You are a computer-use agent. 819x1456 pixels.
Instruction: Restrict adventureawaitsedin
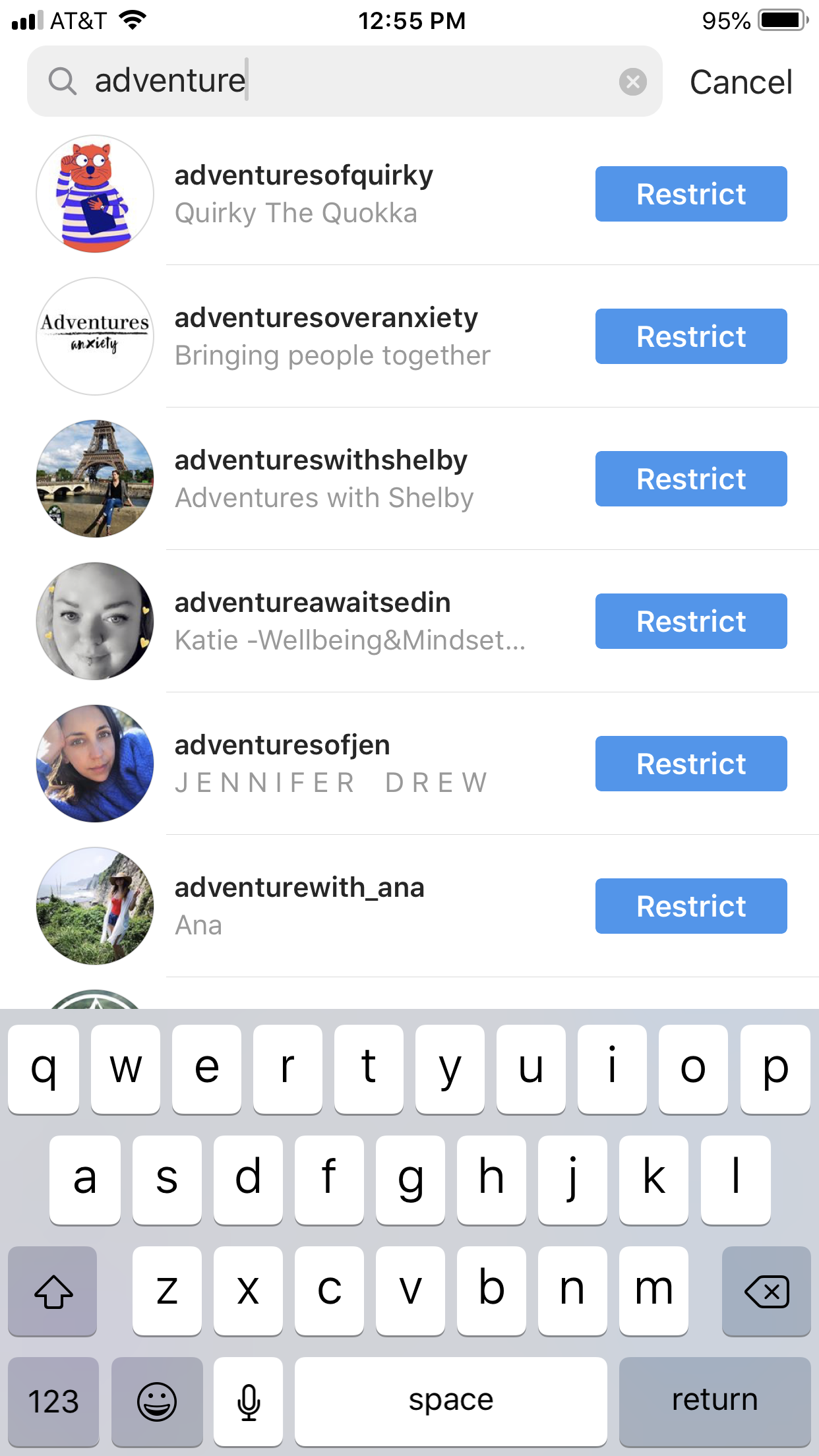[690, 621]
